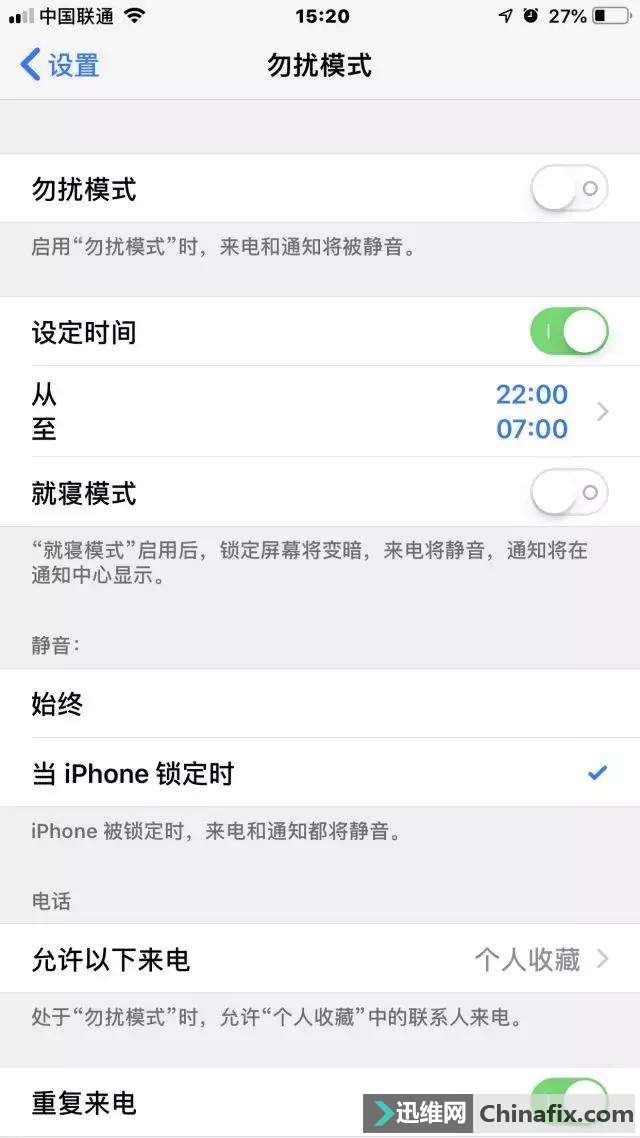
Task: Select 始终 under 静音
Action: 320,704
